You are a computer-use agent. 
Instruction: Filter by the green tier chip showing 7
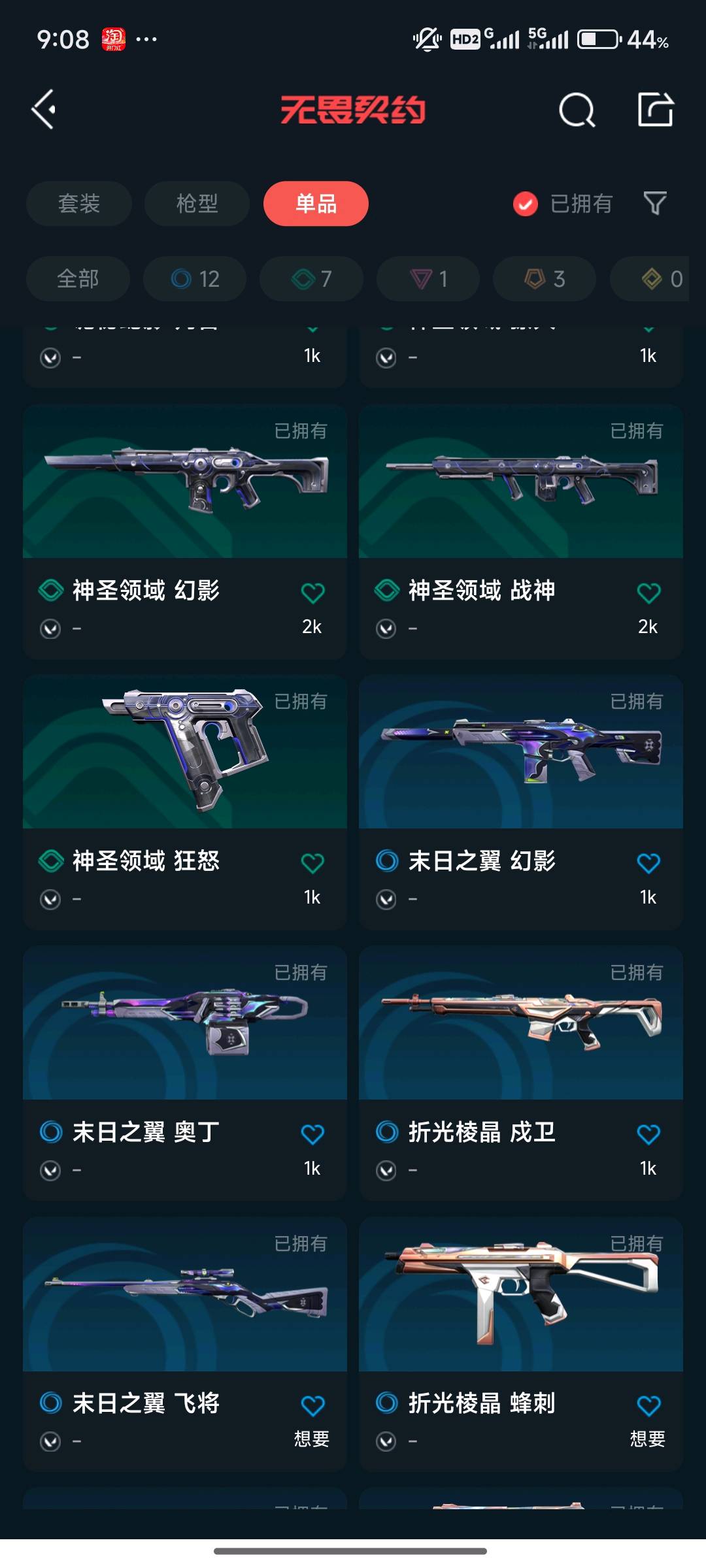pyautogui.click(x=311, y=279)
